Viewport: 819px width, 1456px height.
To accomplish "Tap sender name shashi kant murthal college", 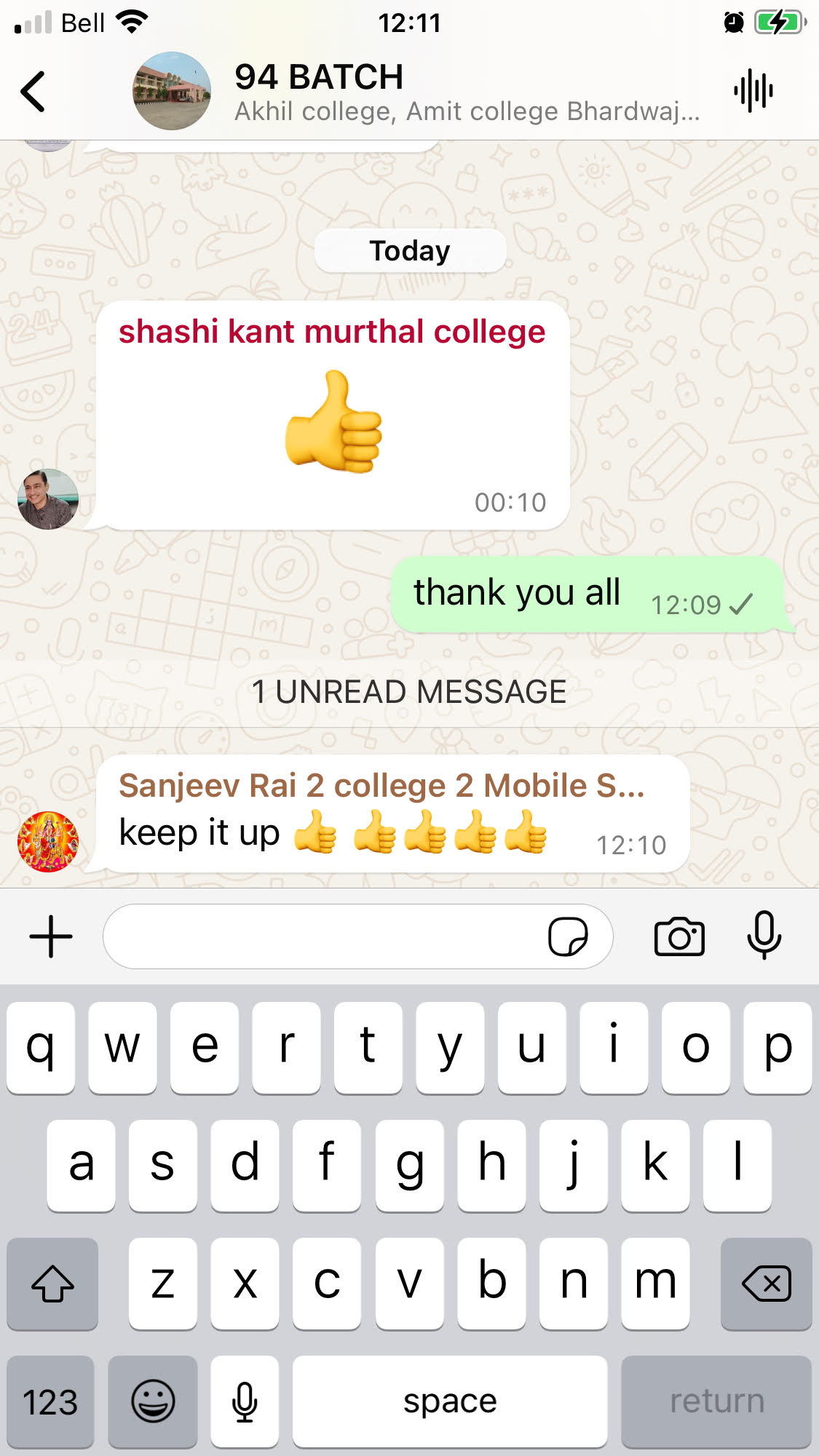I will pos(332,332).
